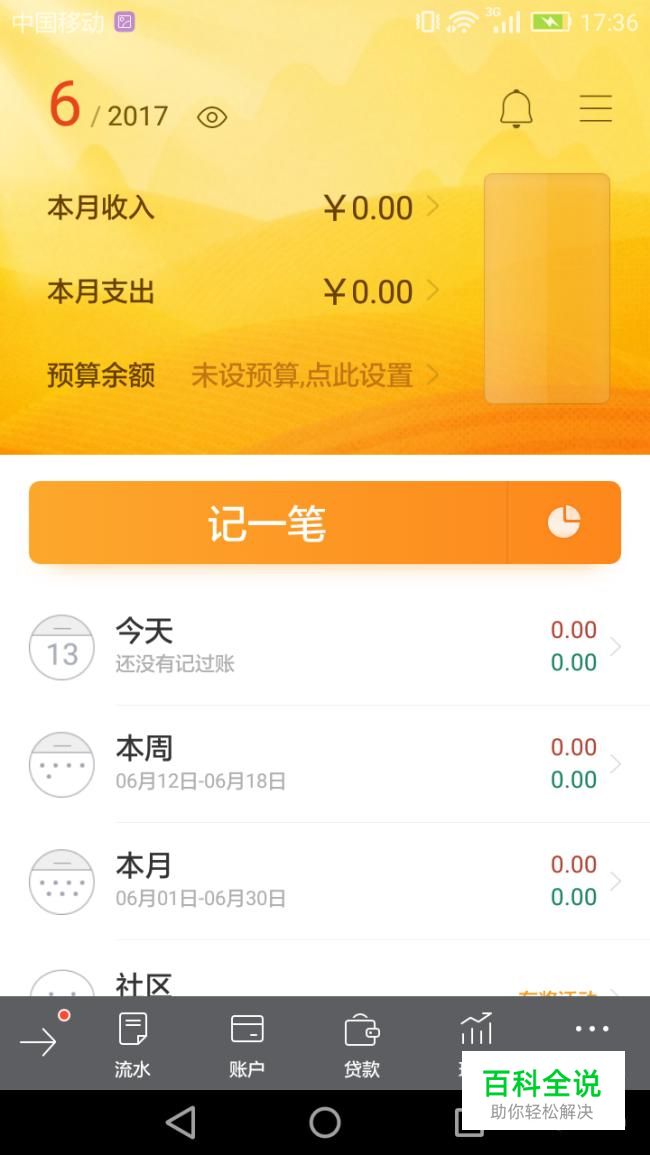Open the notifications bell
The width and height of the screenshot is (650, 1155).
tap(516, 109)
